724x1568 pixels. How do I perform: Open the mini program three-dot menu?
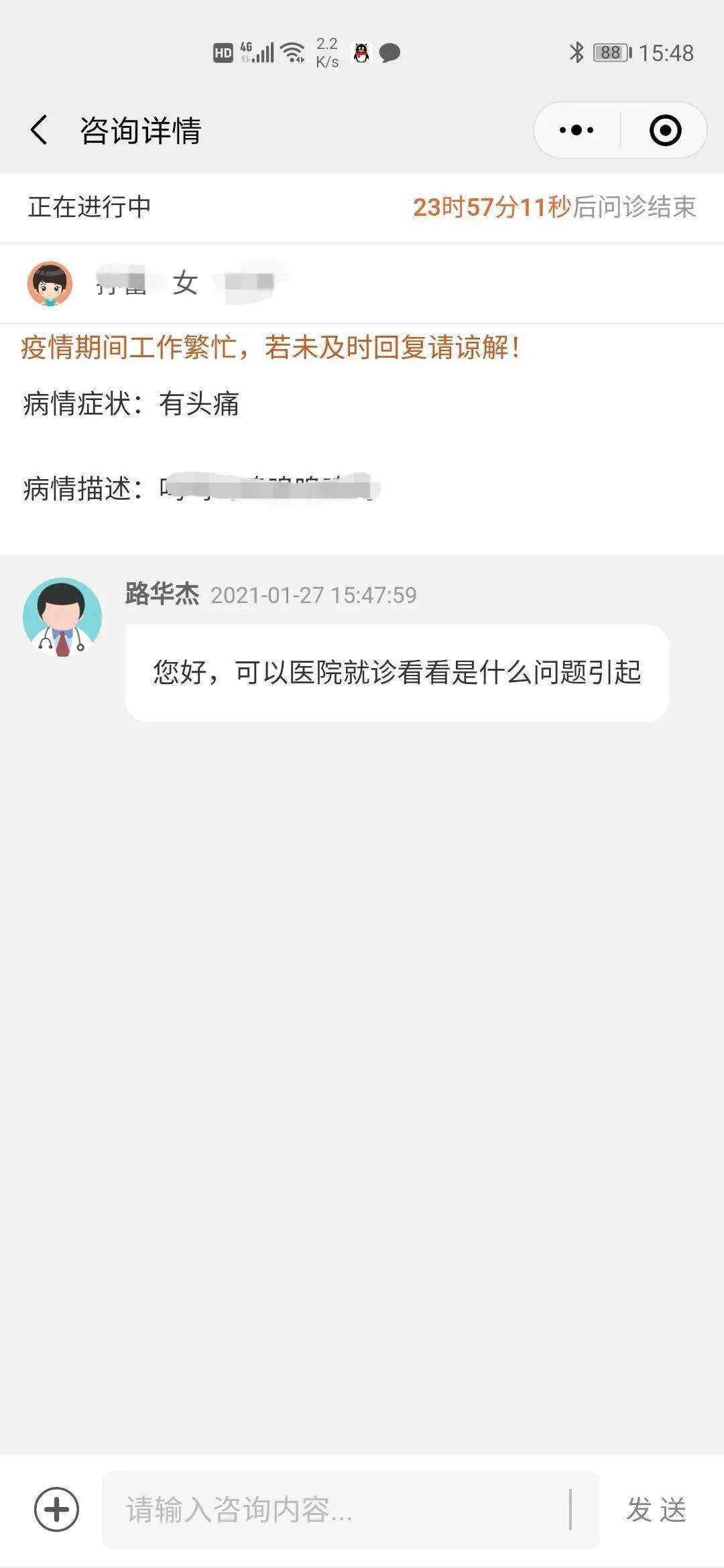point(577,130)
